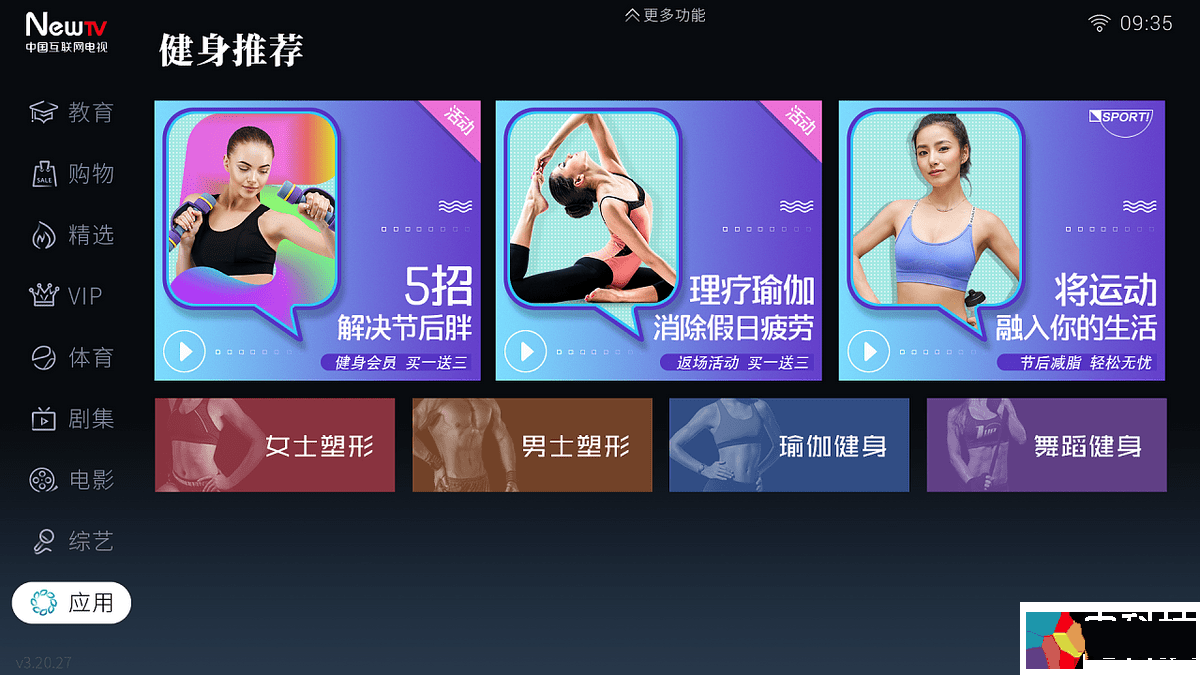The width and height of the screenshot is (1200, 675).
Task: Open the 将运动融入你的生活 card
Action: click(x=1002, y=240)
